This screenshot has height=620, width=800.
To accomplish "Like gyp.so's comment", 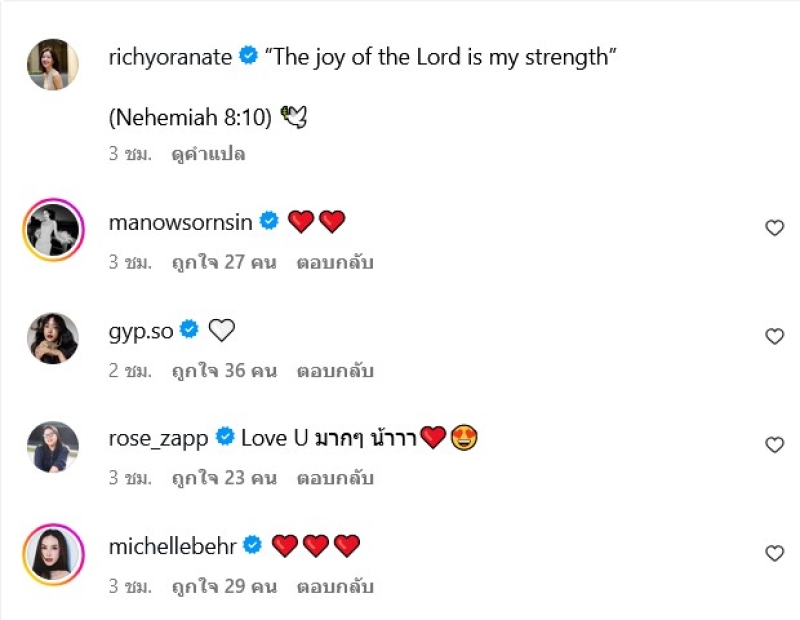I will tap(774, 337).
